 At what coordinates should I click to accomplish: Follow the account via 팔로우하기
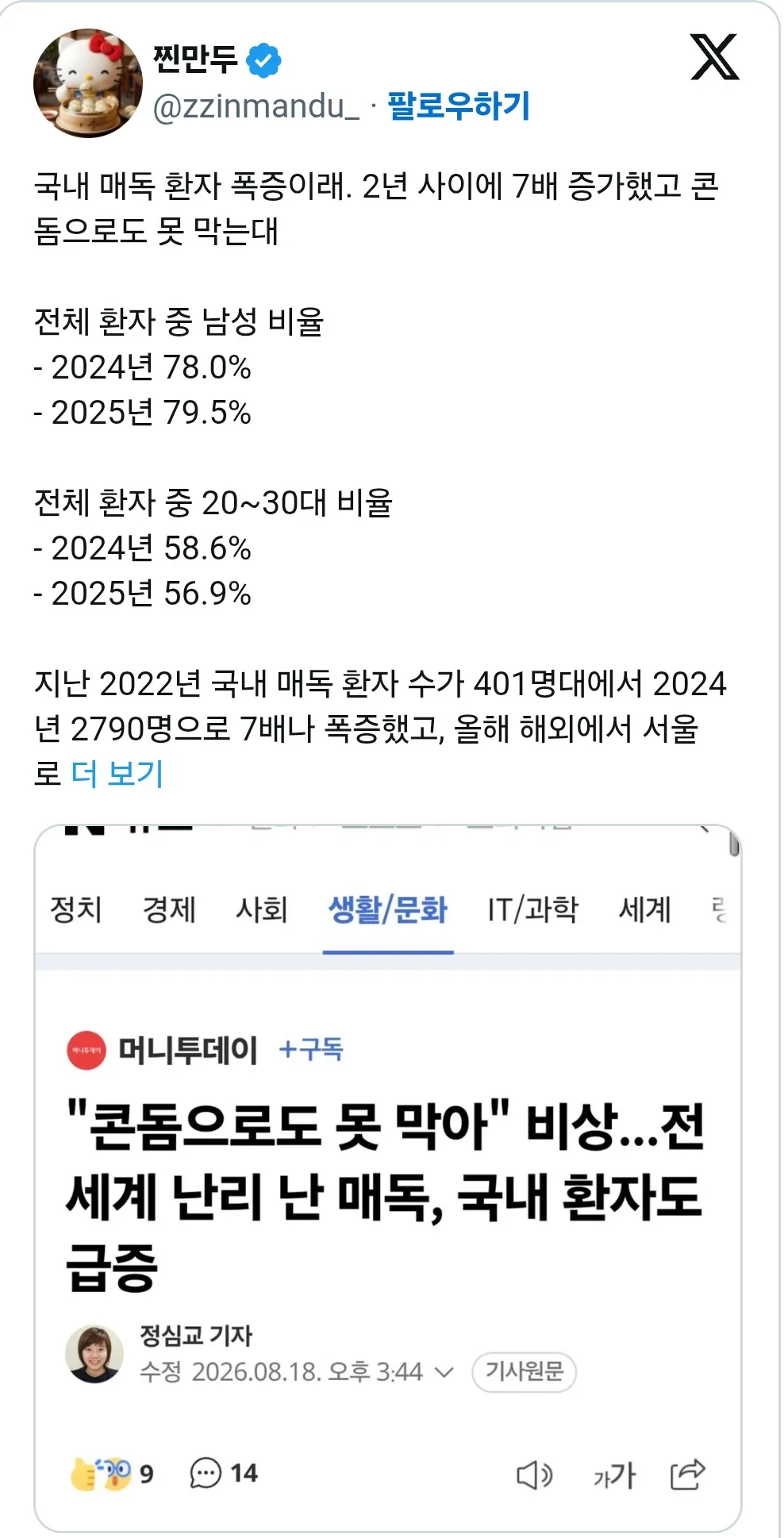click(x=459, y=106)
